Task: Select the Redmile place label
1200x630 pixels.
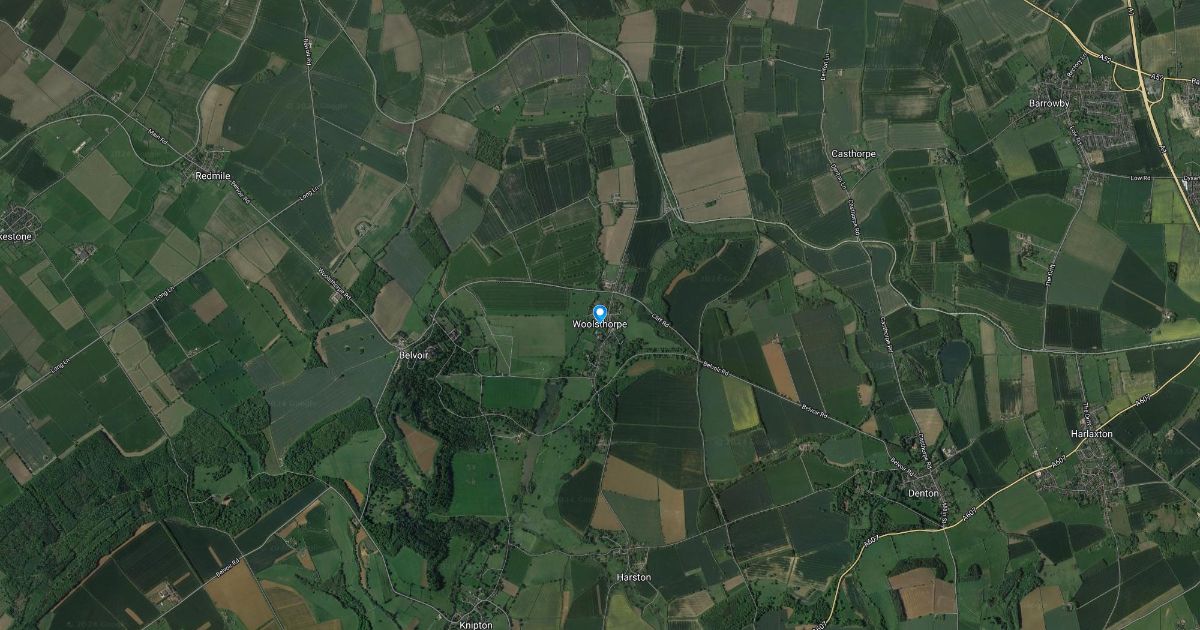Action: pyautogui.click(x=212, y=175)
